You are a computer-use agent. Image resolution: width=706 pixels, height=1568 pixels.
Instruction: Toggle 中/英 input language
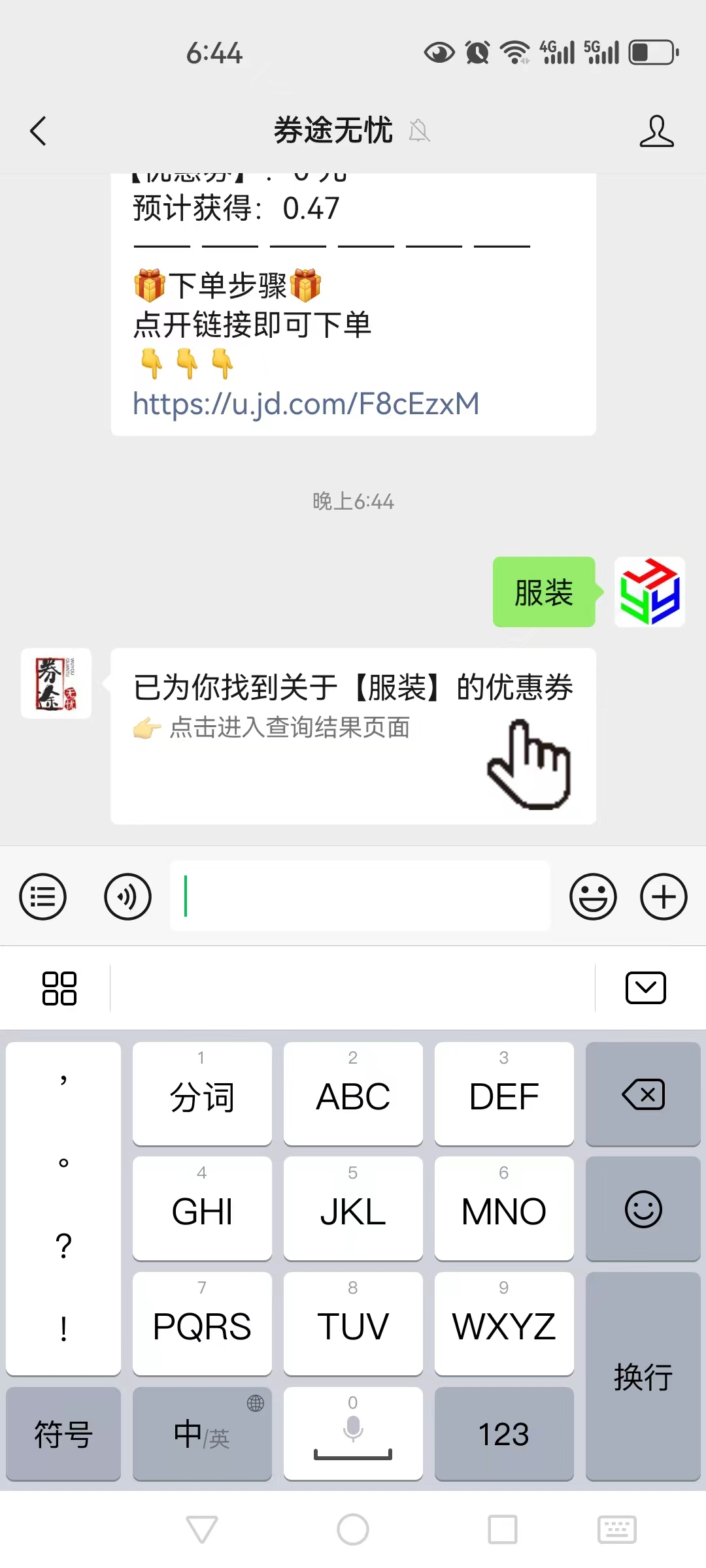pos(202,1434)
